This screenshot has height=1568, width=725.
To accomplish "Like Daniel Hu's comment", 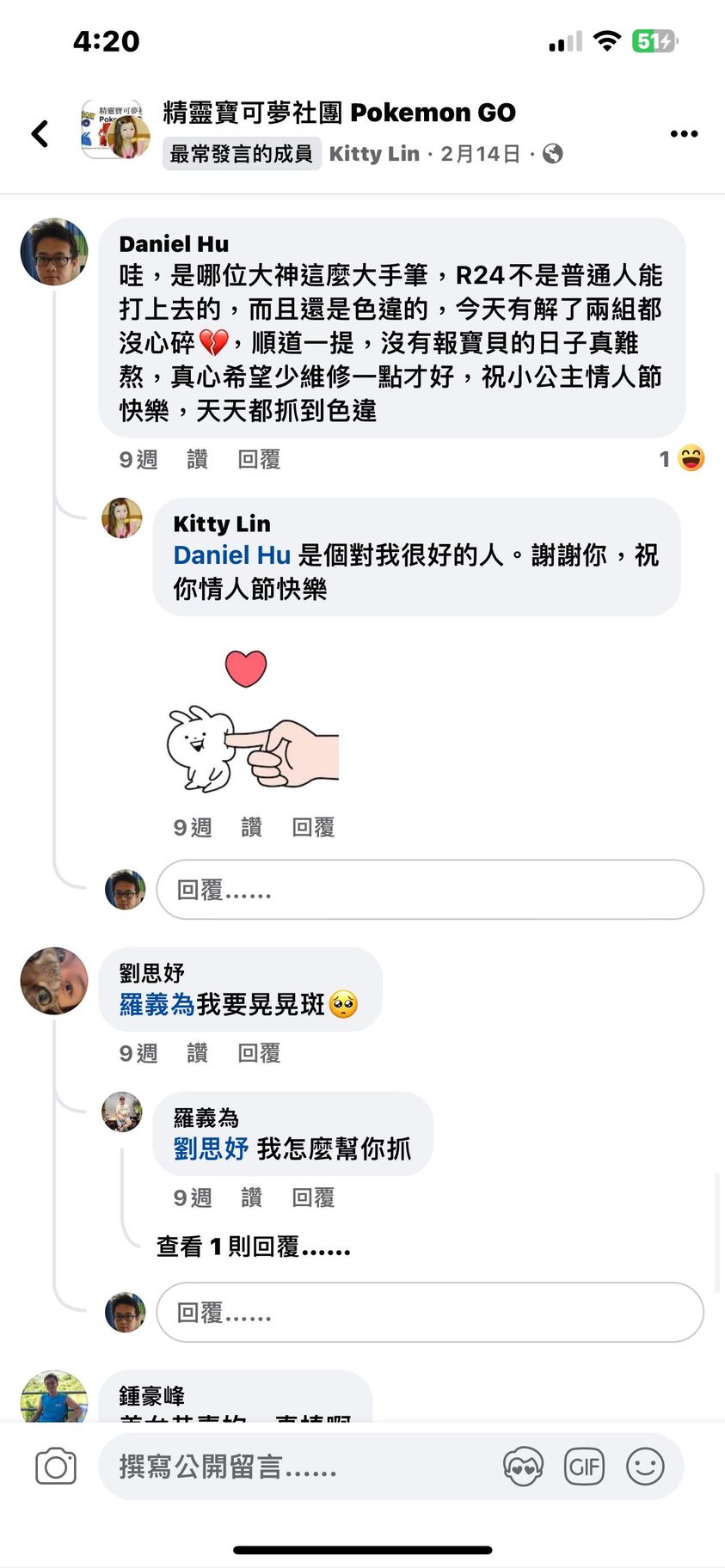I will click(x=197, y=460).
